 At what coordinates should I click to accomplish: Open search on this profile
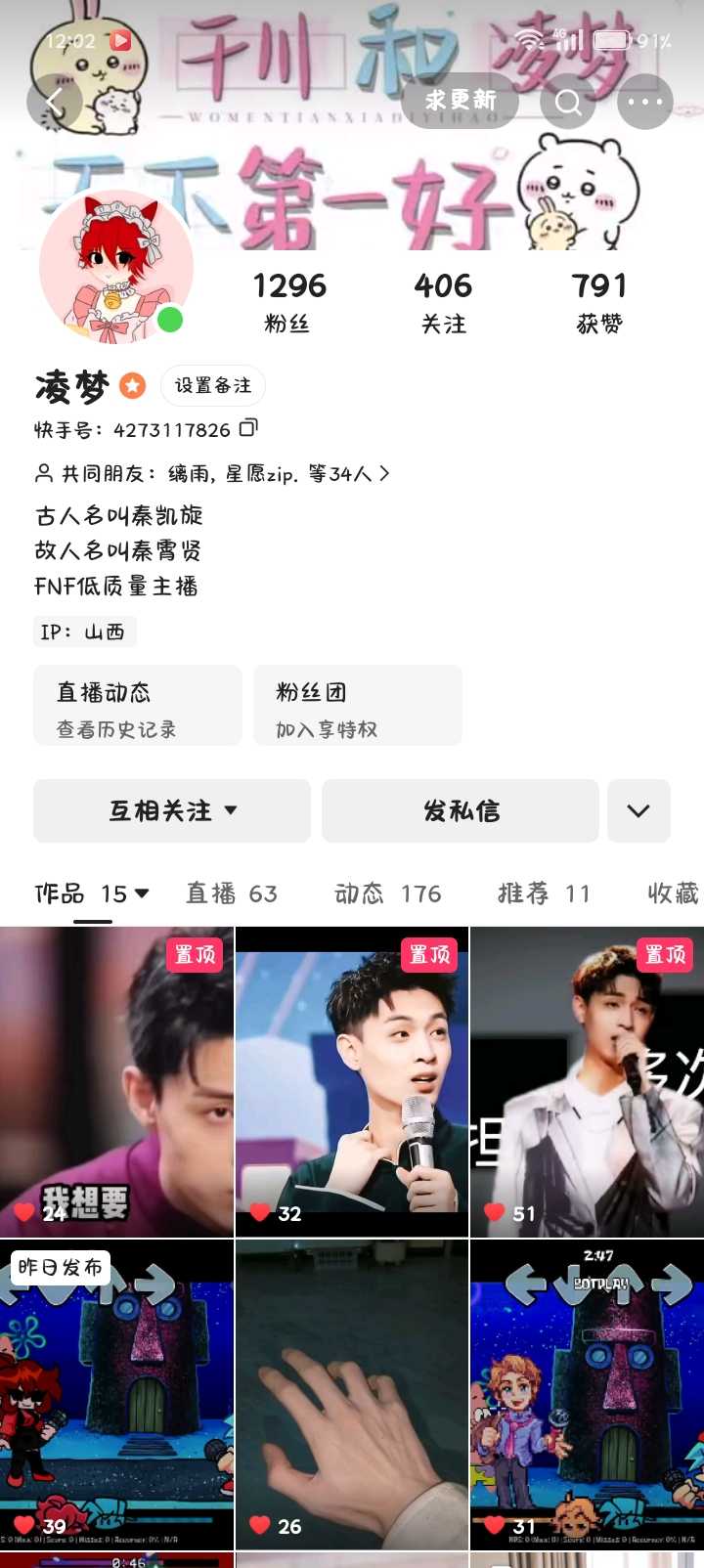click(568, 101)
